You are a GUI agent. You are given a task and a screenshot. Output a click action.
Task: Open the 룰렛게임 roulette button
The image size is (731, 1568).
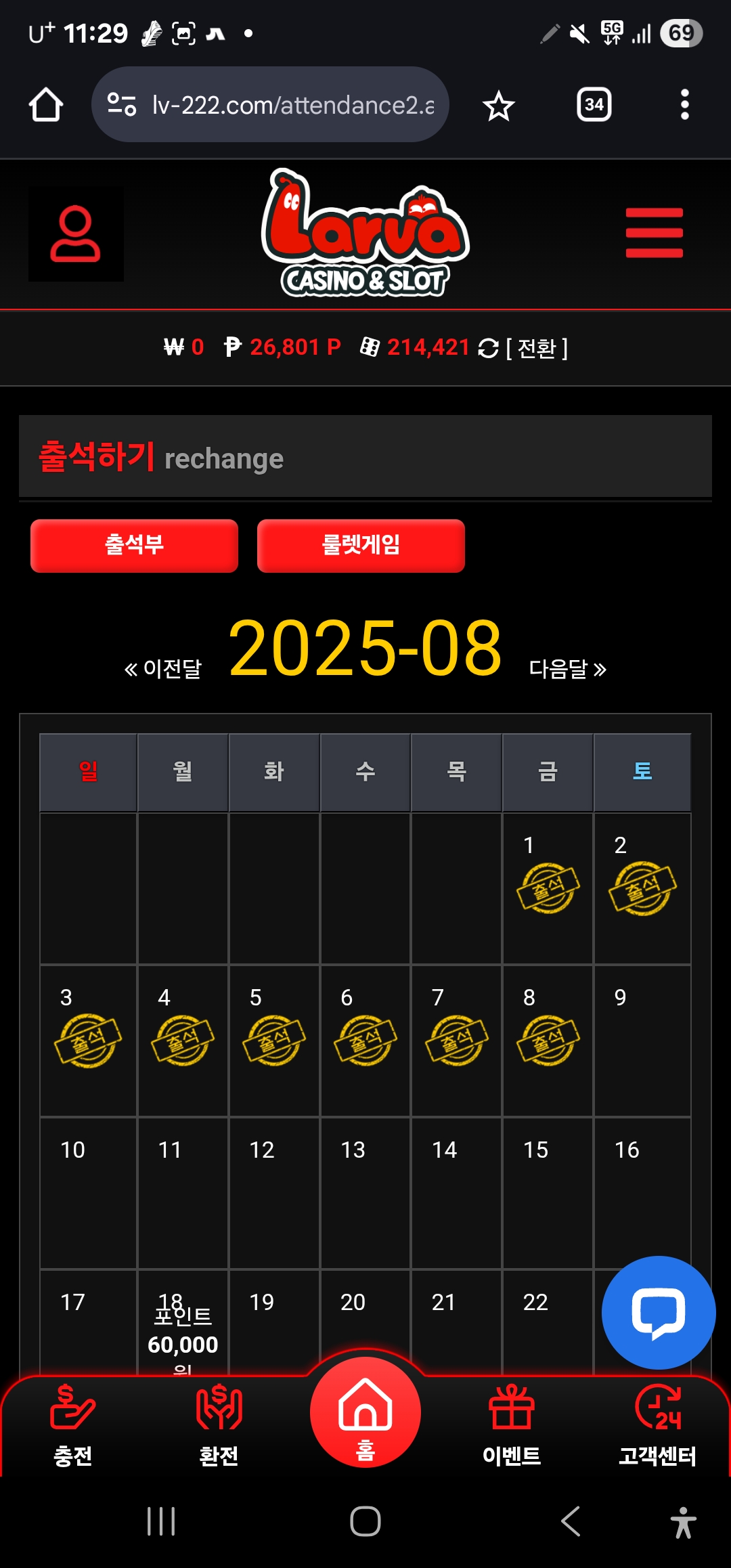361,546
